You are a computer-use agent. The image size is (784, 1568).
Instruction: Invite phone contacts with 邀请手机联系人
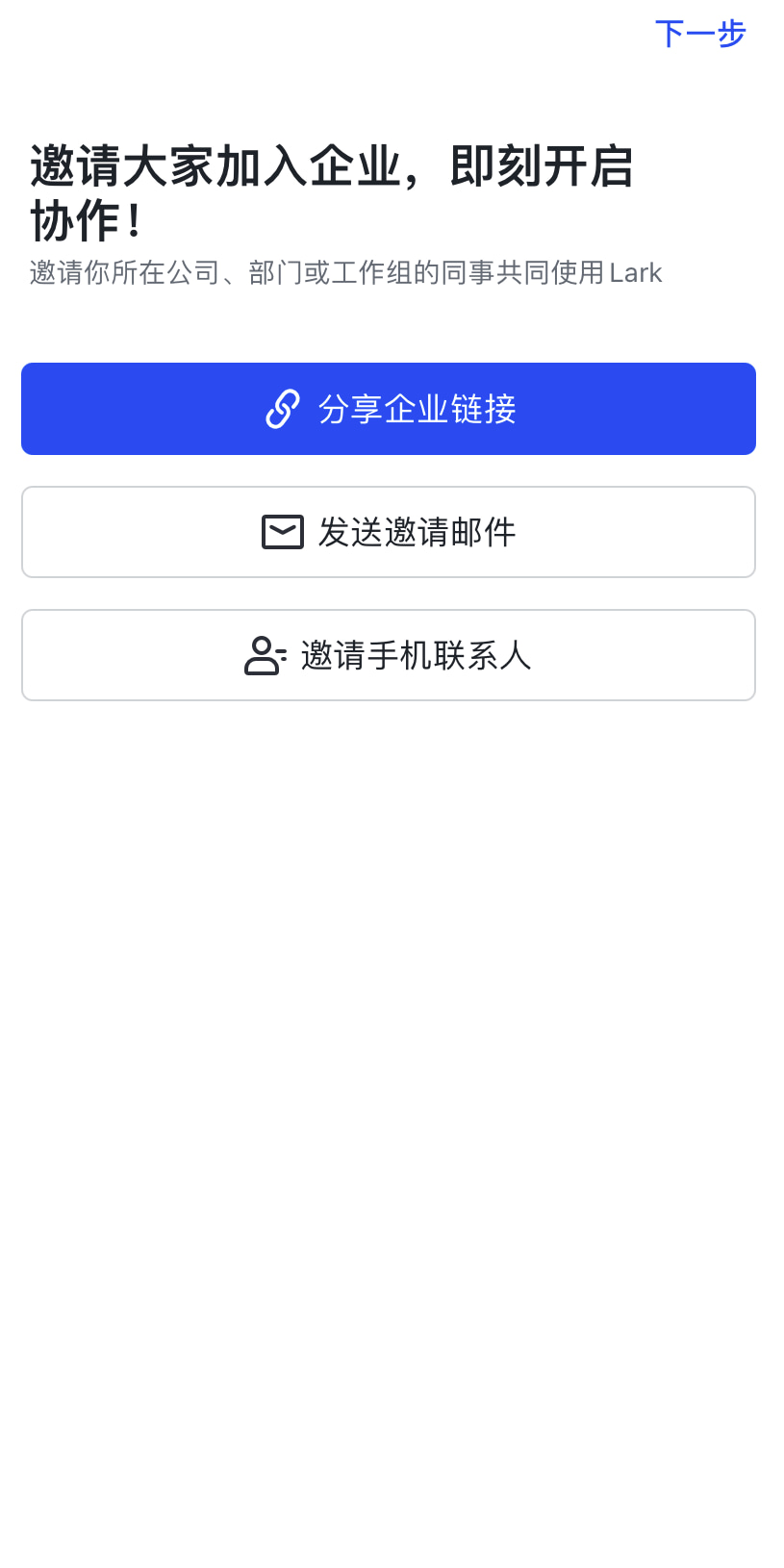pyautogui.click(x=389, y=655)
